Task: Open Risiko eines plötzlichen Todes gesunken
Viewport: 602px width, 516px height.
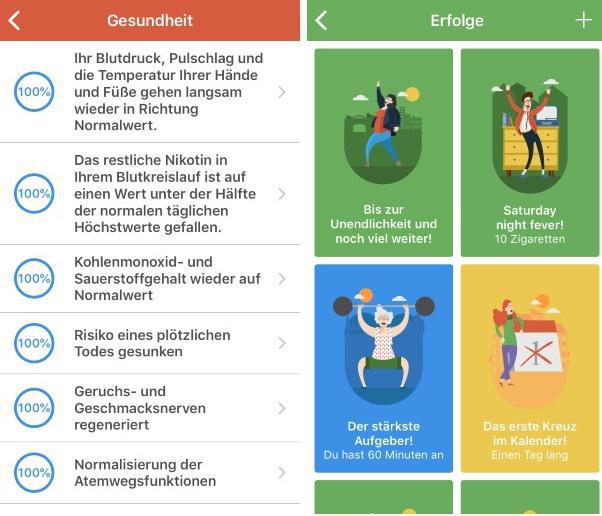Action: tap(150, 343)
